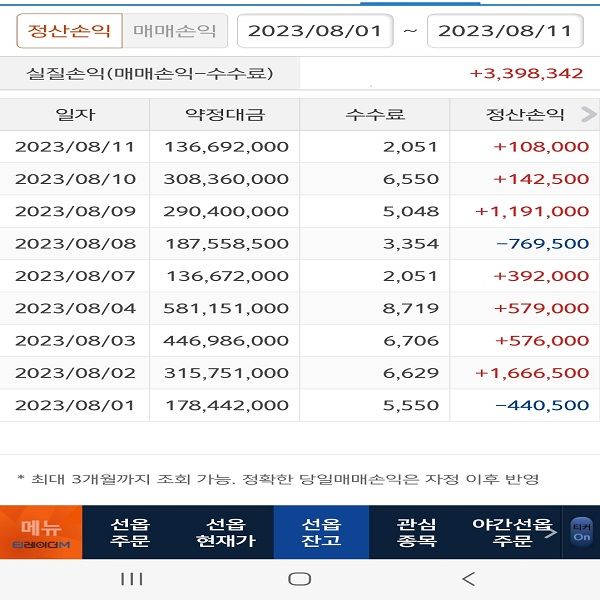The height and width of the screenshot is (600, 600).
Task: Change end date 2023/08/11
Action: (x=504, y=31)
